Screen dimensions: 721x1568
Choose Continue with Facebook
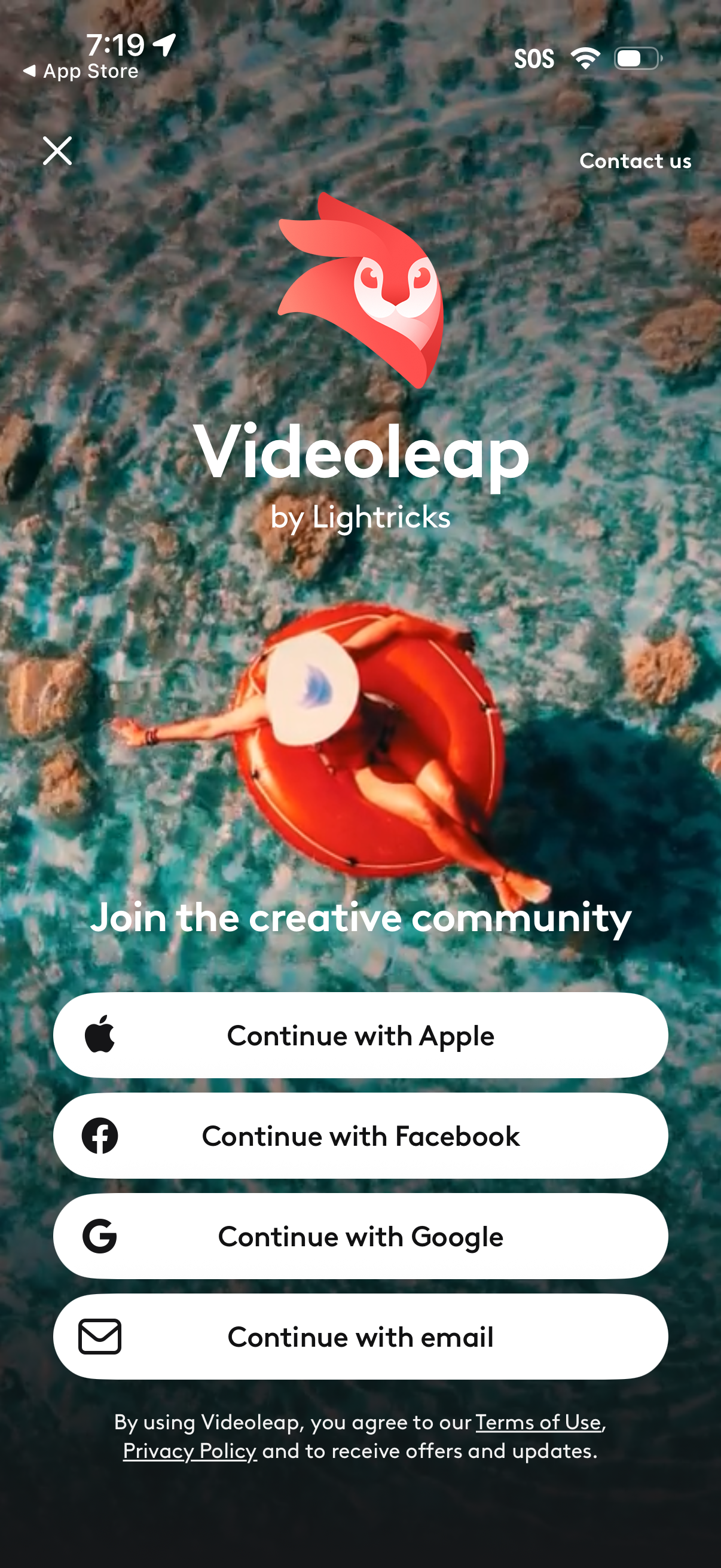[x=360, y=1136]
